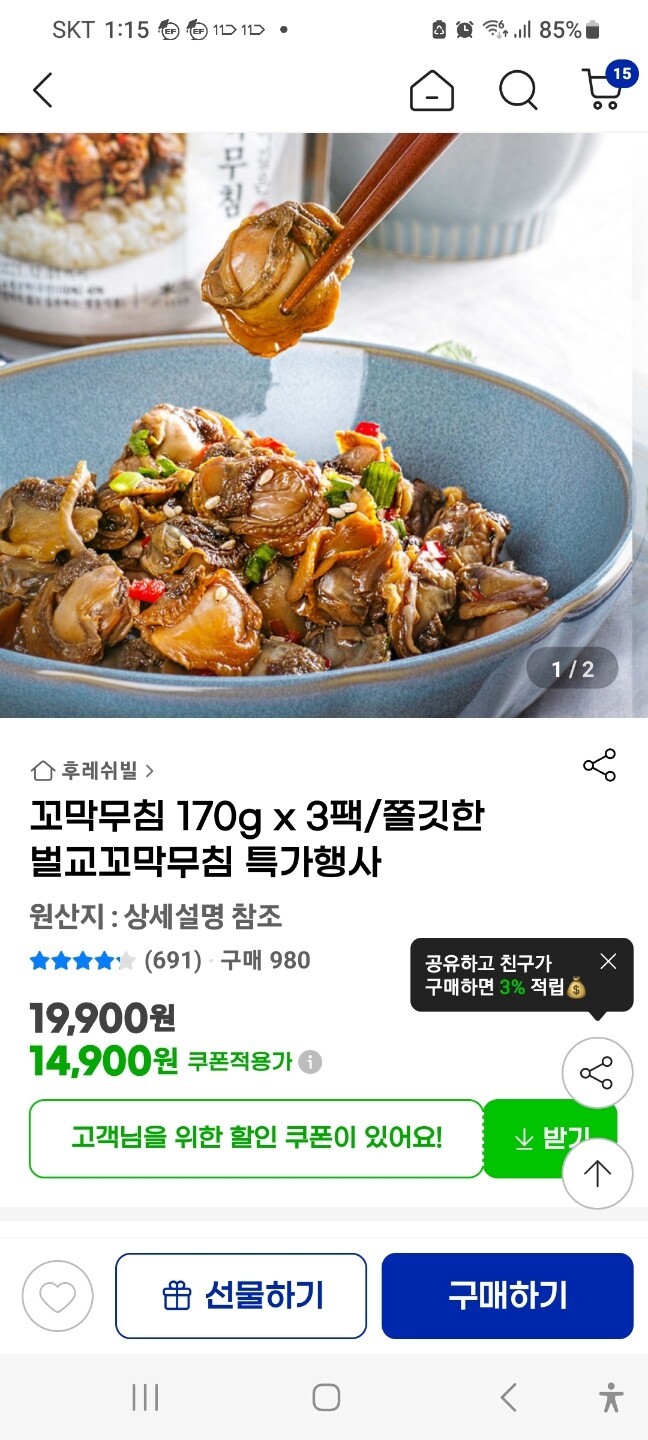Go back using the top-left arrow
The image size is (648, 1440).
42,91
